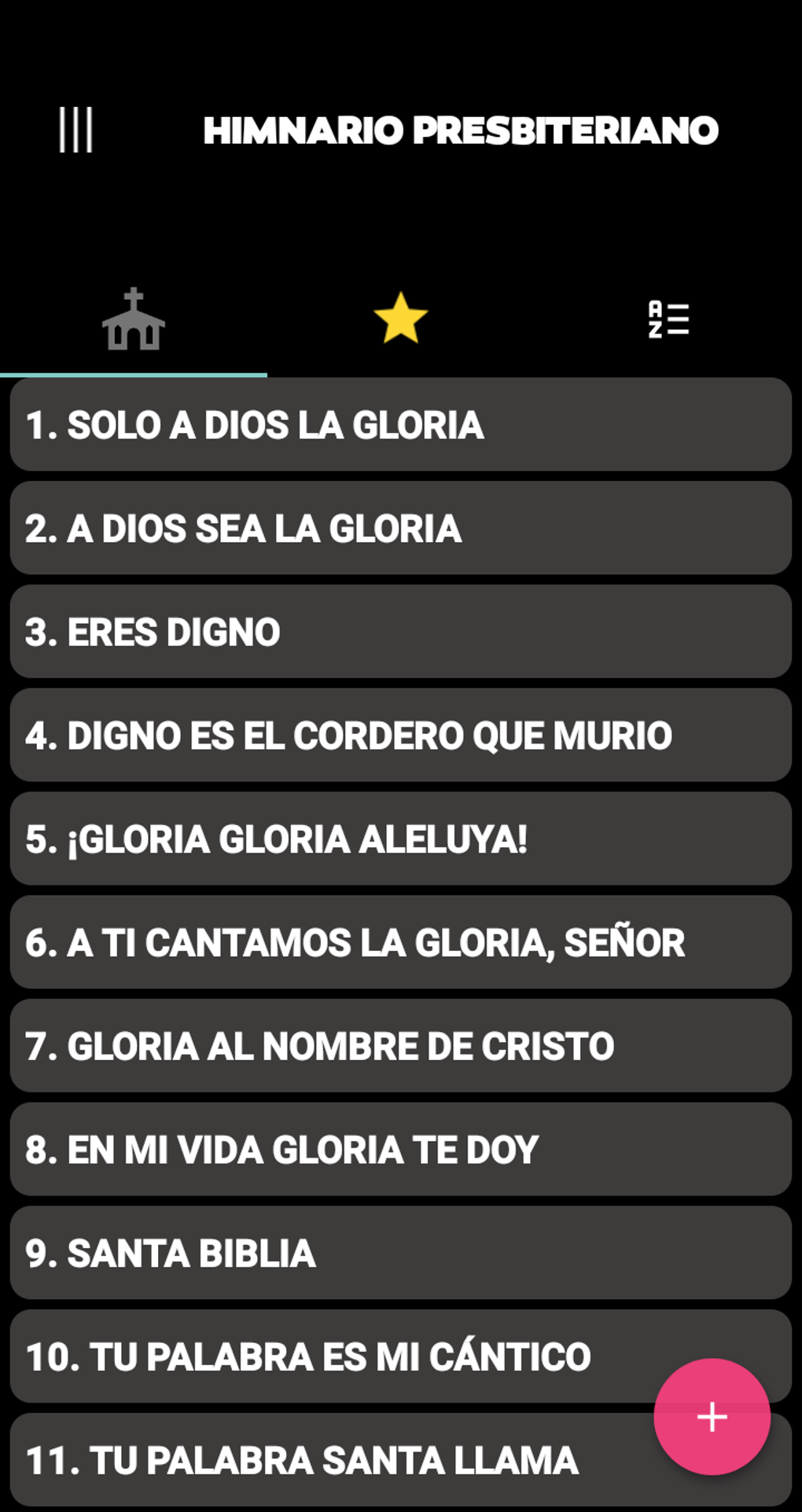This screenshot has height=1512, width=802.
Task: Open Gloria al Nombre de Cristo
Action: pos(400,1046)
